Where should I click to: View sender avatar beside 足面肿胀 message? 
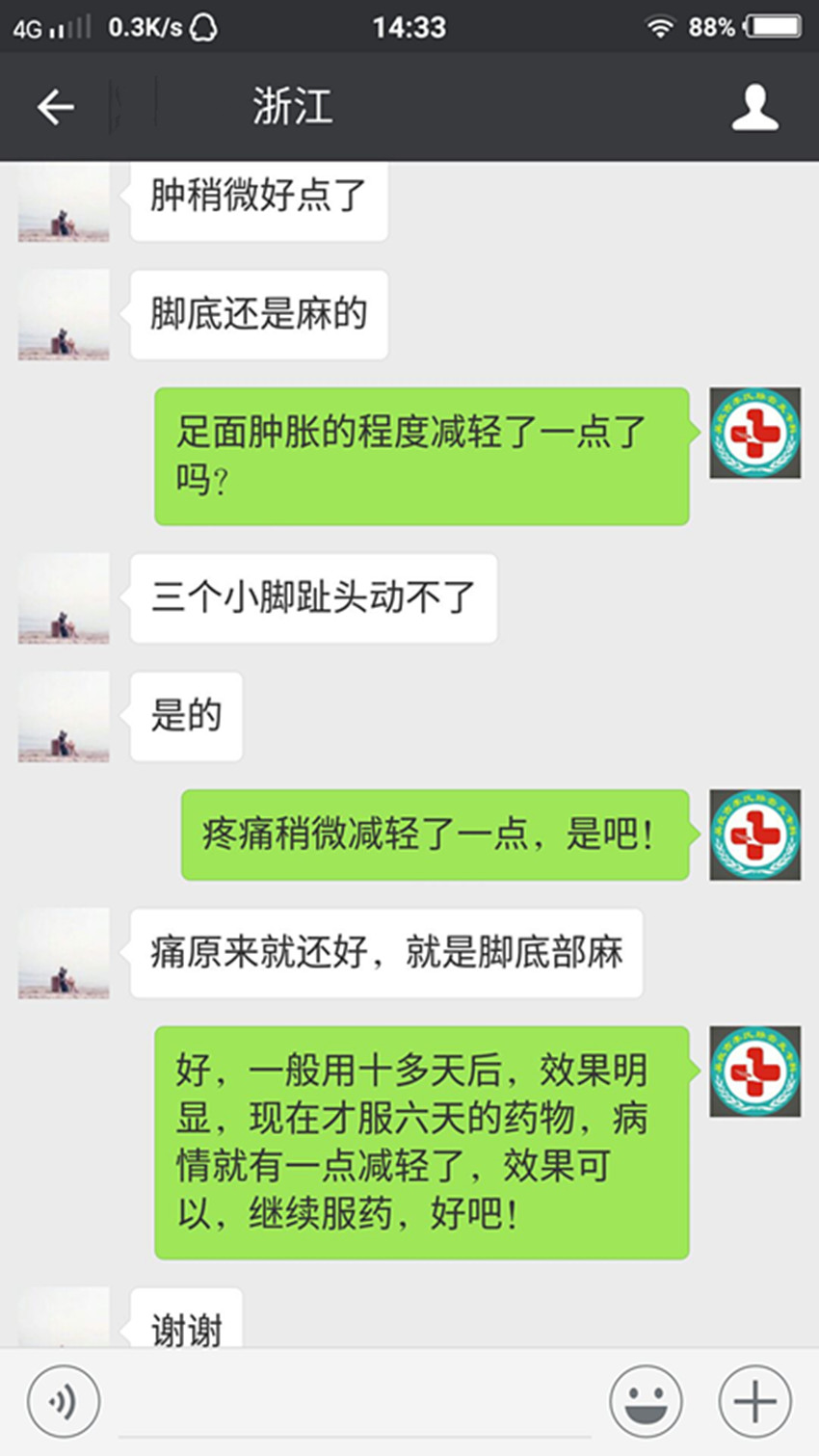754,434
